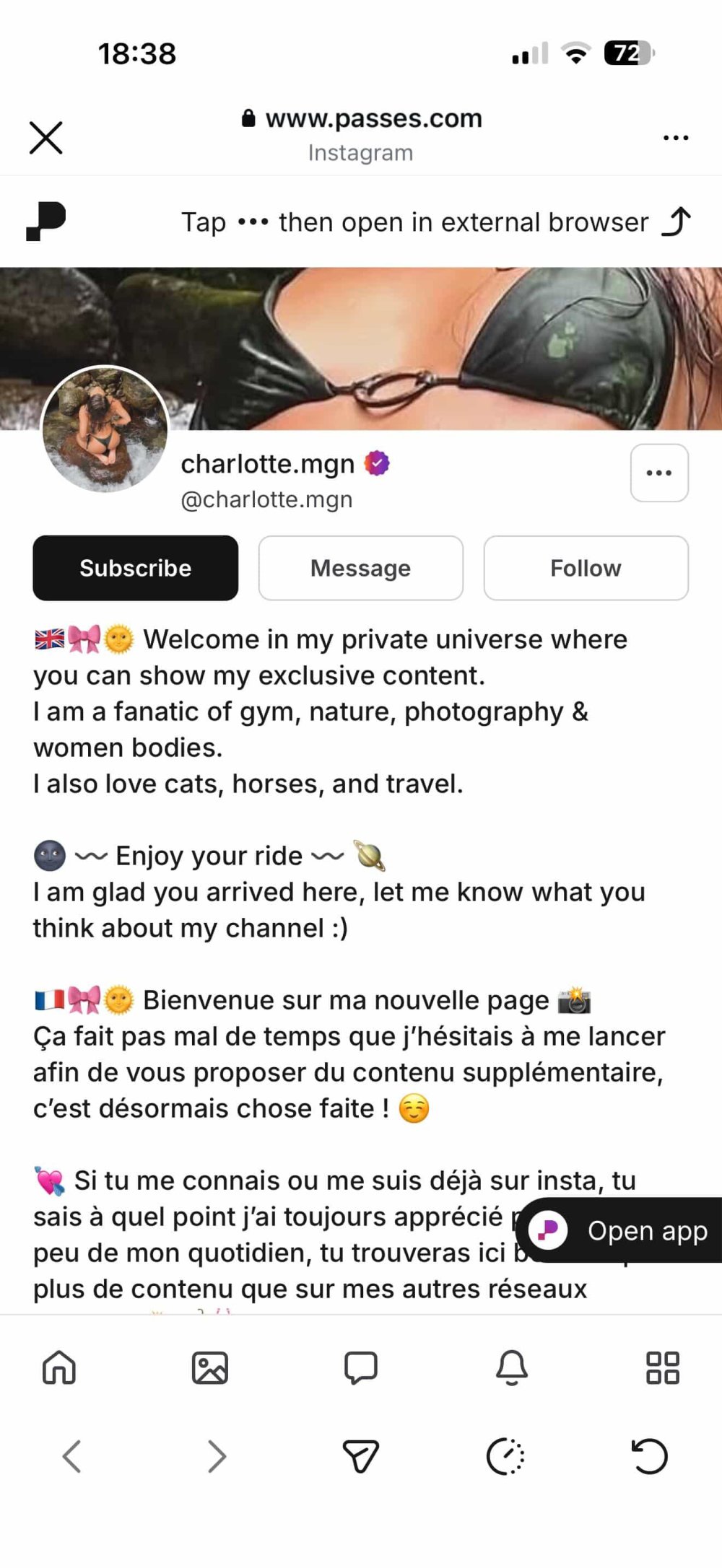This screenshot has height=1568, width=722.
Task: Open the grid menu tab
Action: click(x=662, y=1367)
